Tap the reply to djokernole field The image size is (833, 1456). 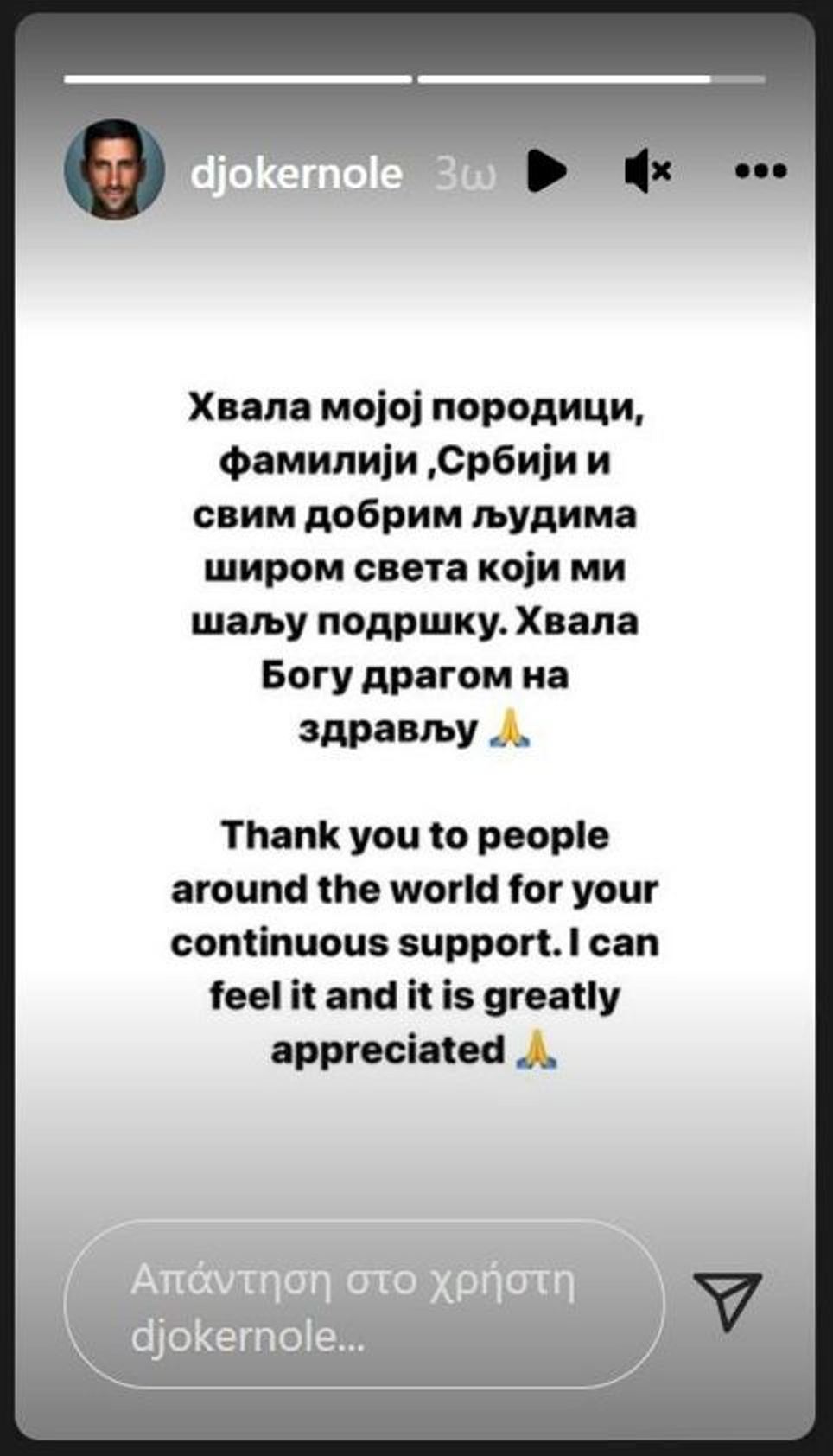point(363,1306)
